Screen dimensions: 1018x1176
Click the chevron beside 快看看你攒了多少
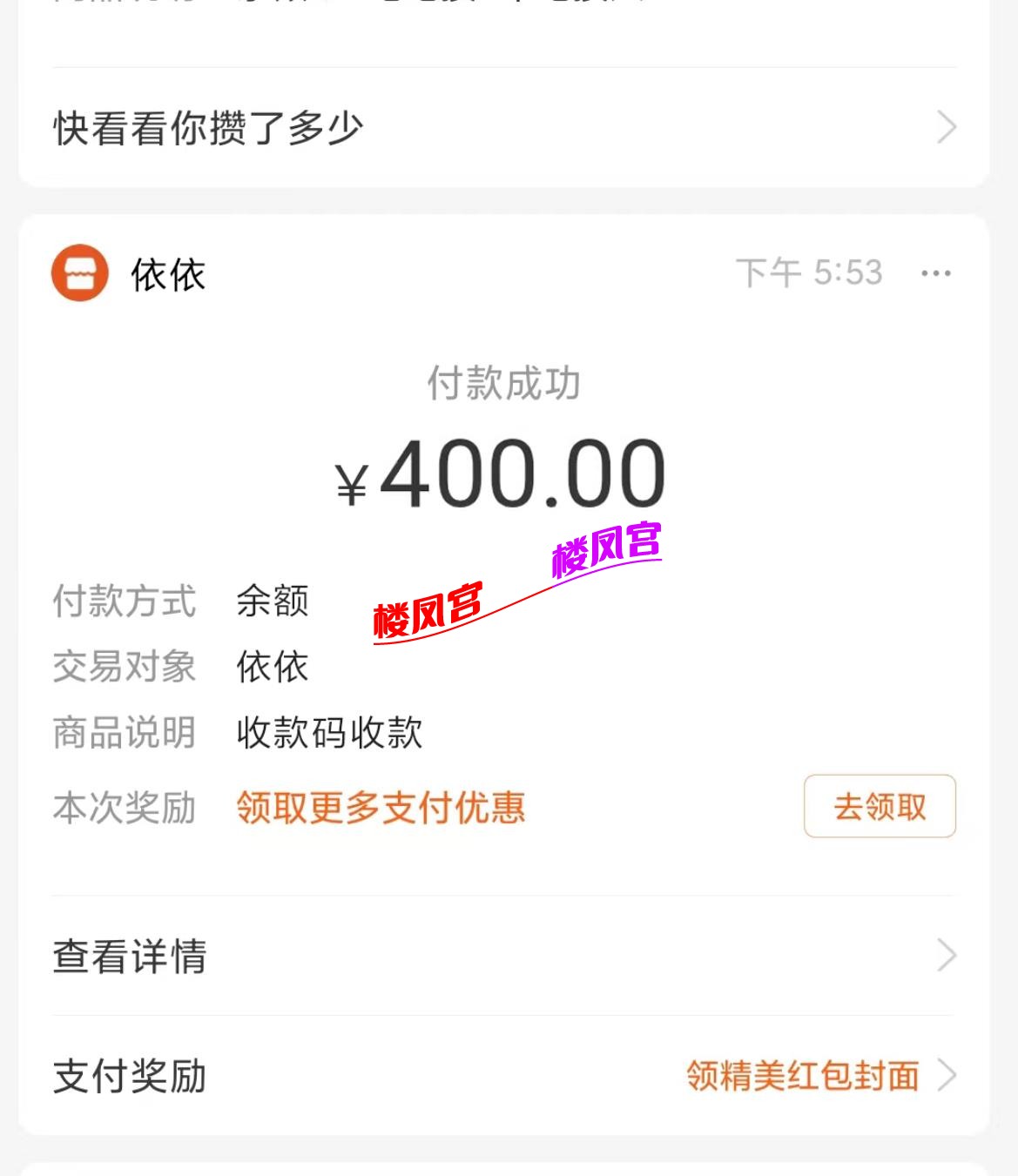coord(947,126)
